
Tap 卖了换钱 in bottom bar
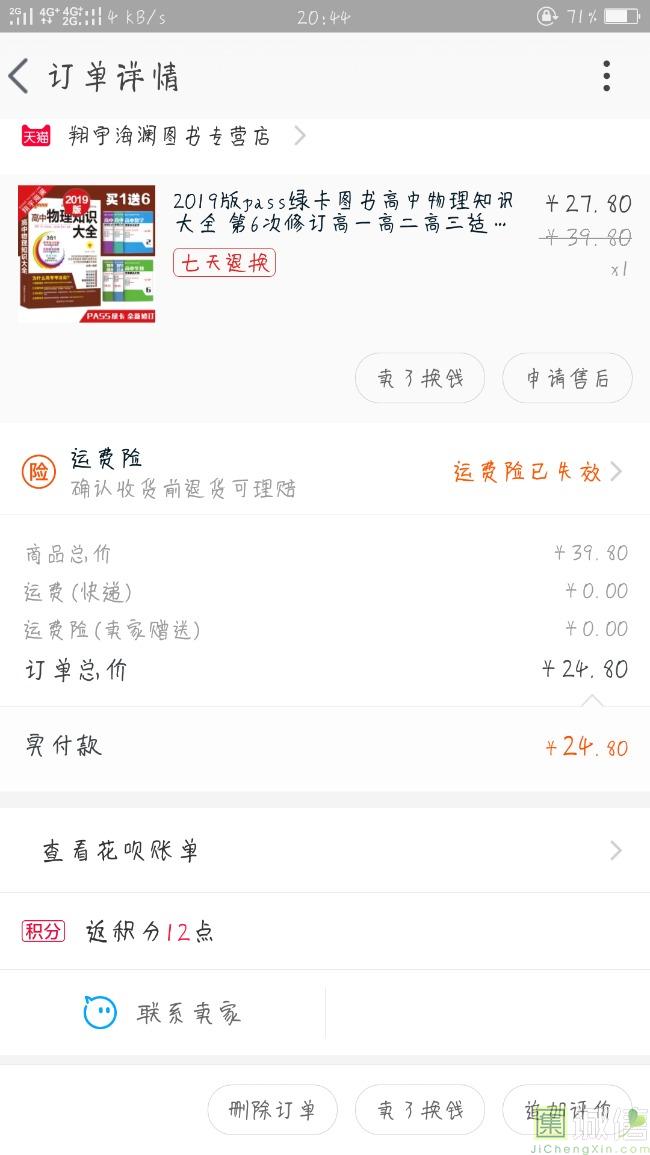click(420, 1110)
